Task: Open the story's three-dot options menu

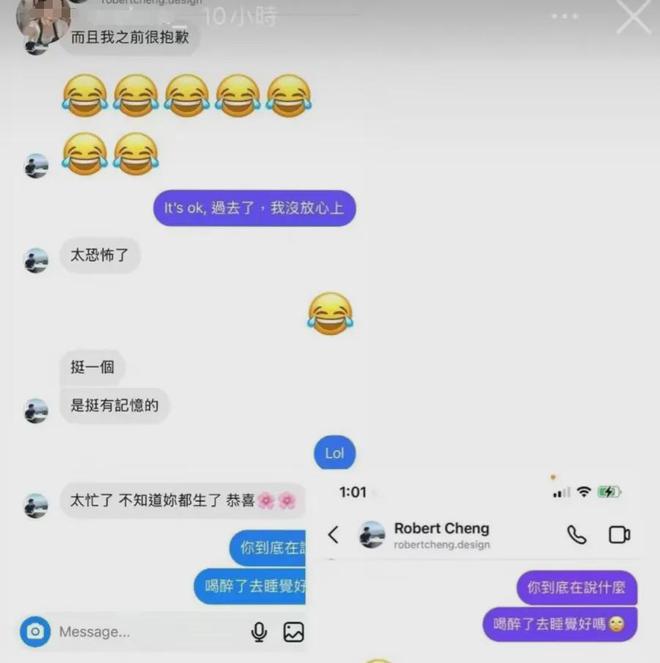Action: coord(565,17)
